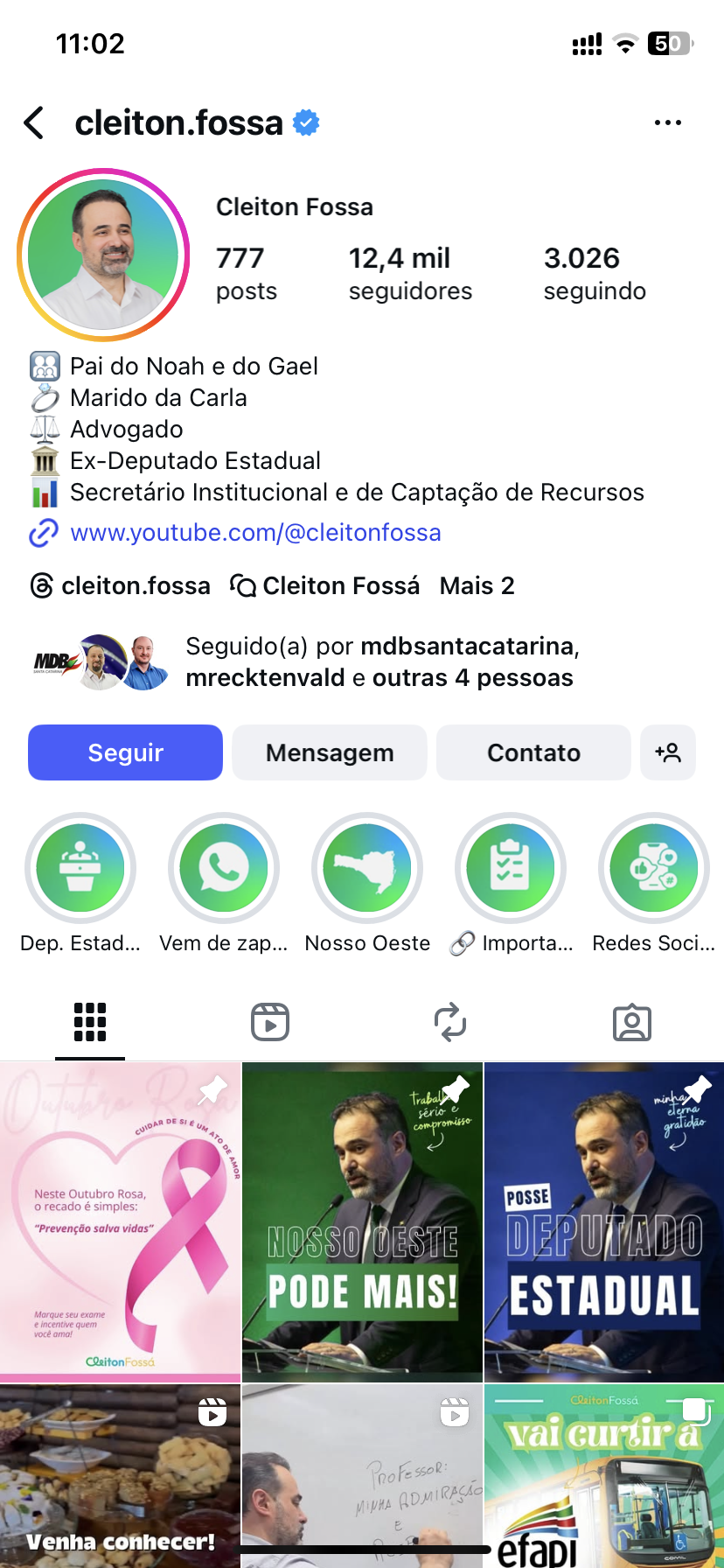Open the Vem de zap... highlight
The width and height of the screenshot is (724, 1568).
point(224,868)
